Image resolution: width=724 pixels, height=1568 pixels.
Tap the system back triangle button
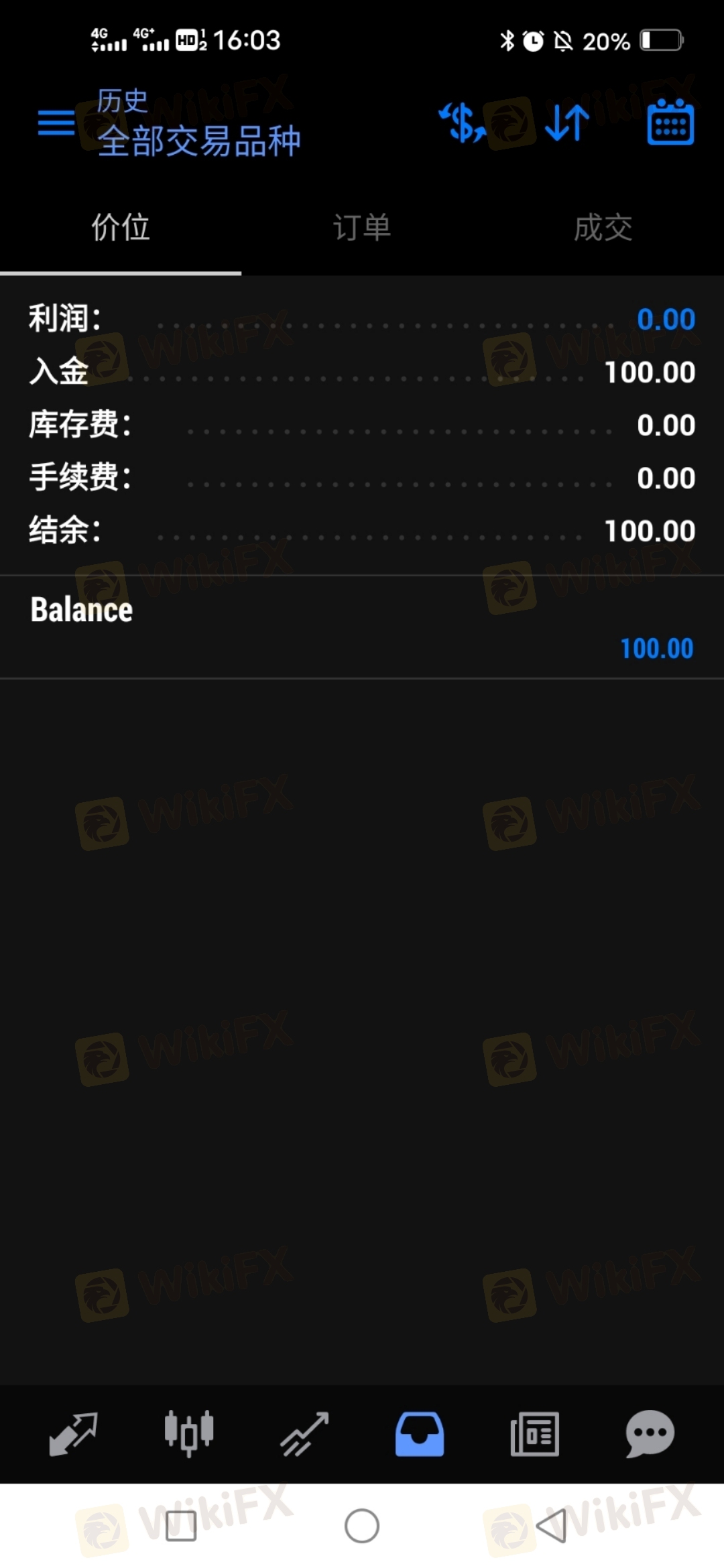(x=552, y=1526)
